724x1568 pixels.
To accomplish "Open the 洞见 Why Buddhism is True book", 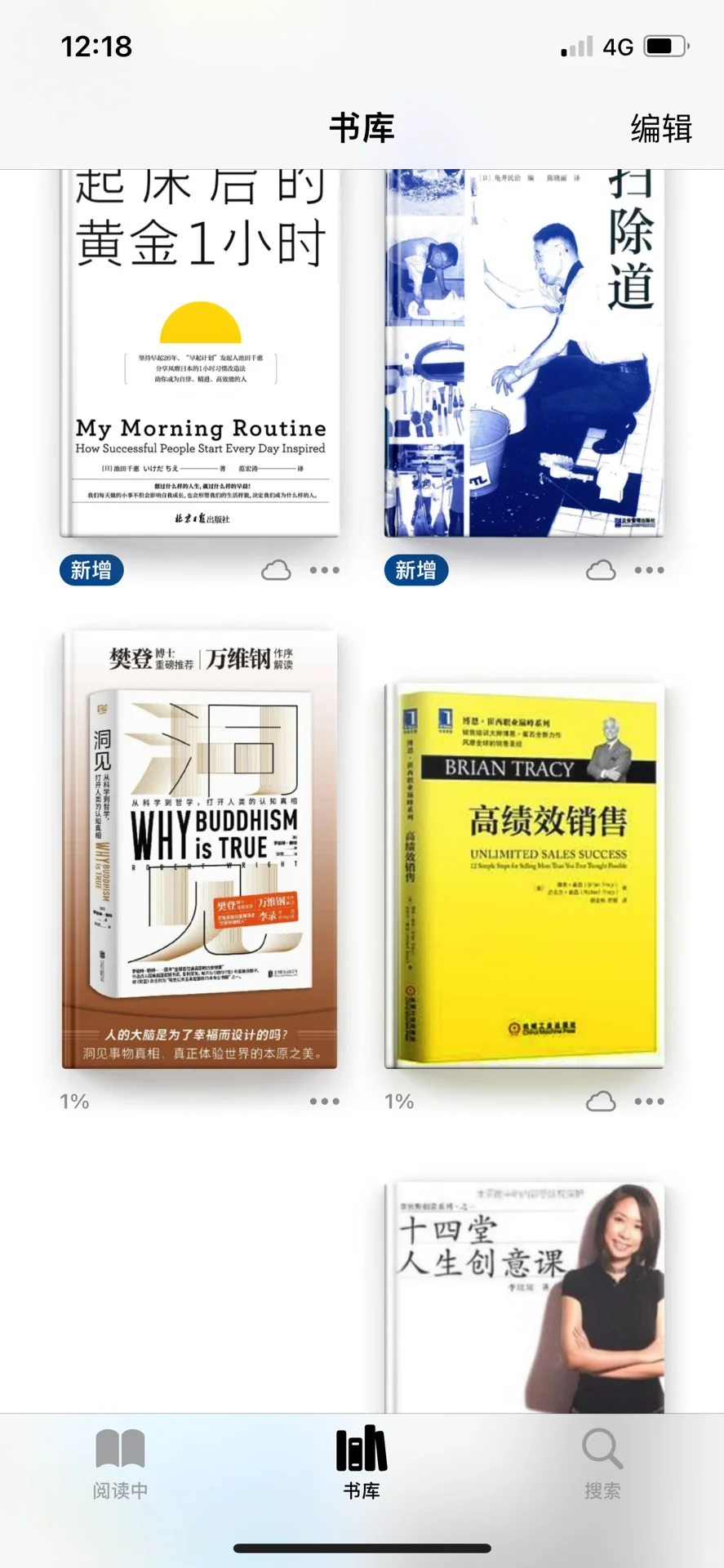I will tap(200, 849).
